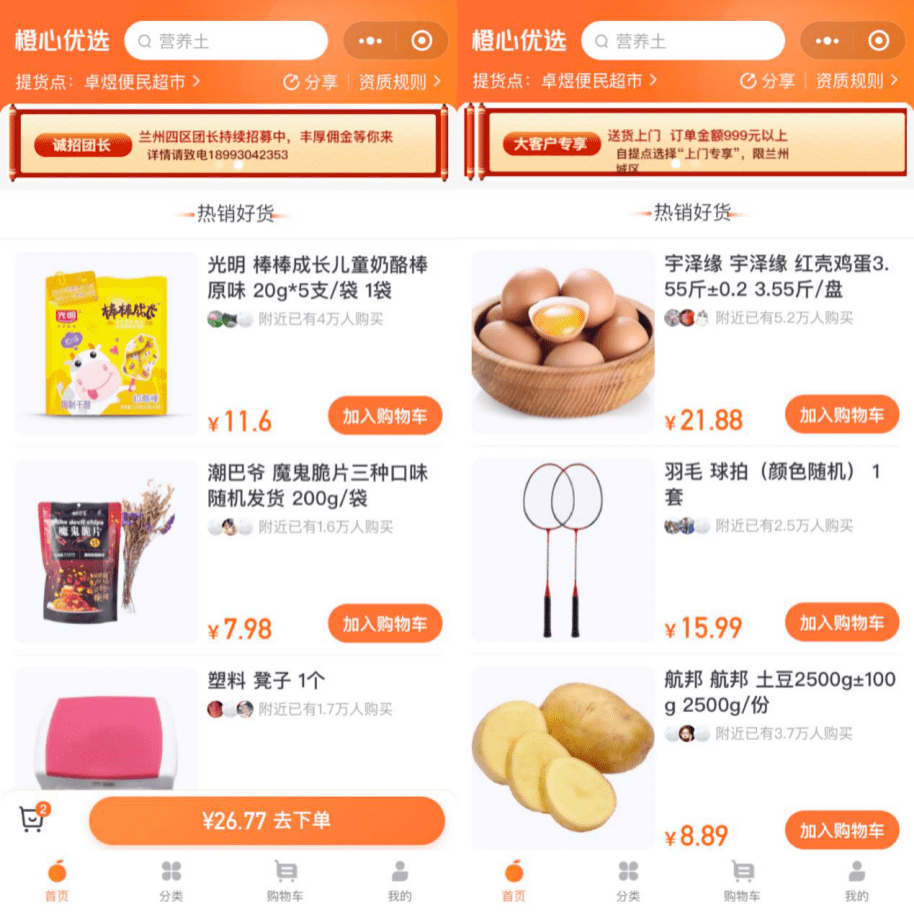Viewport: 914px width, 916px height.
Task: View the 魔鬼脆片 product image
Action: coord(106,552)
